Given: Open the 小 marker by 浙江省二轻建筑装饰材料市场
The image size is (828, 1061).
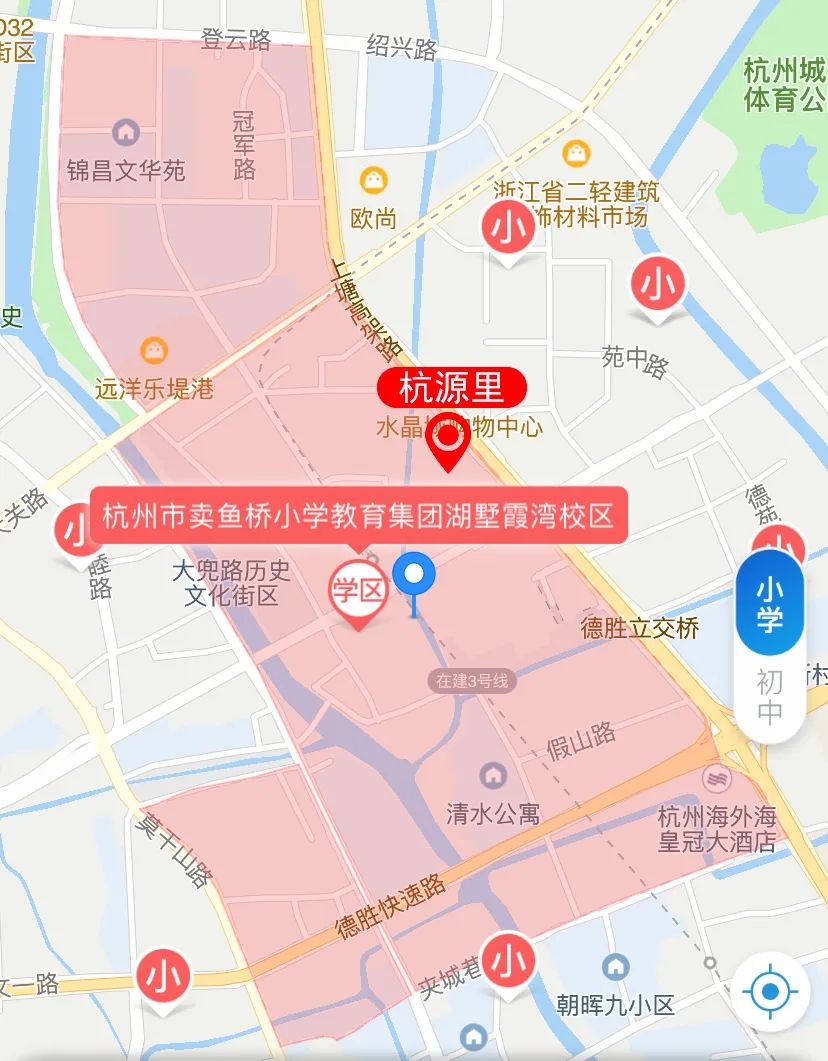Looking at the screenshot, I should tap(508, 229).
